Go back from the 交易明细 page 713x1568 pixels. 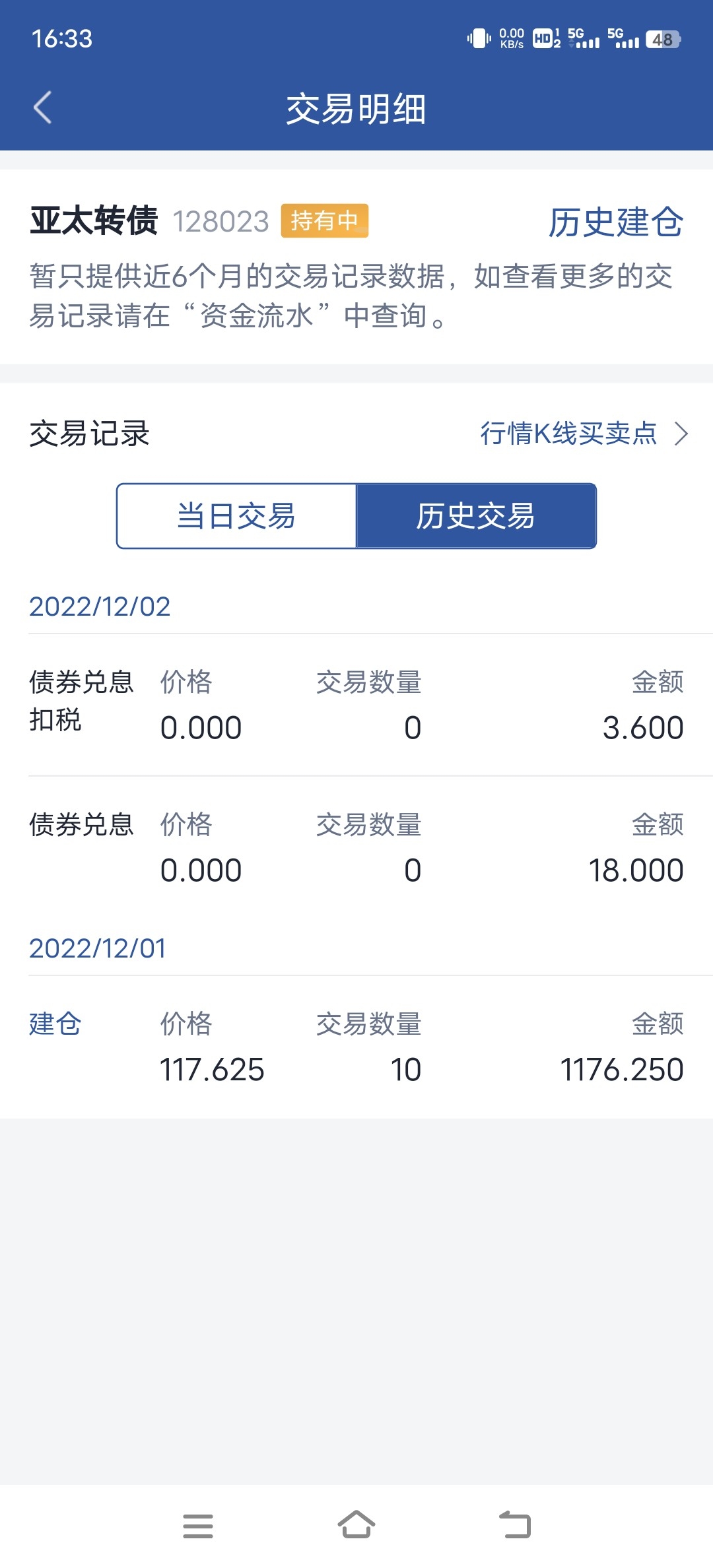pyautogui.click(x=43, y=108)
